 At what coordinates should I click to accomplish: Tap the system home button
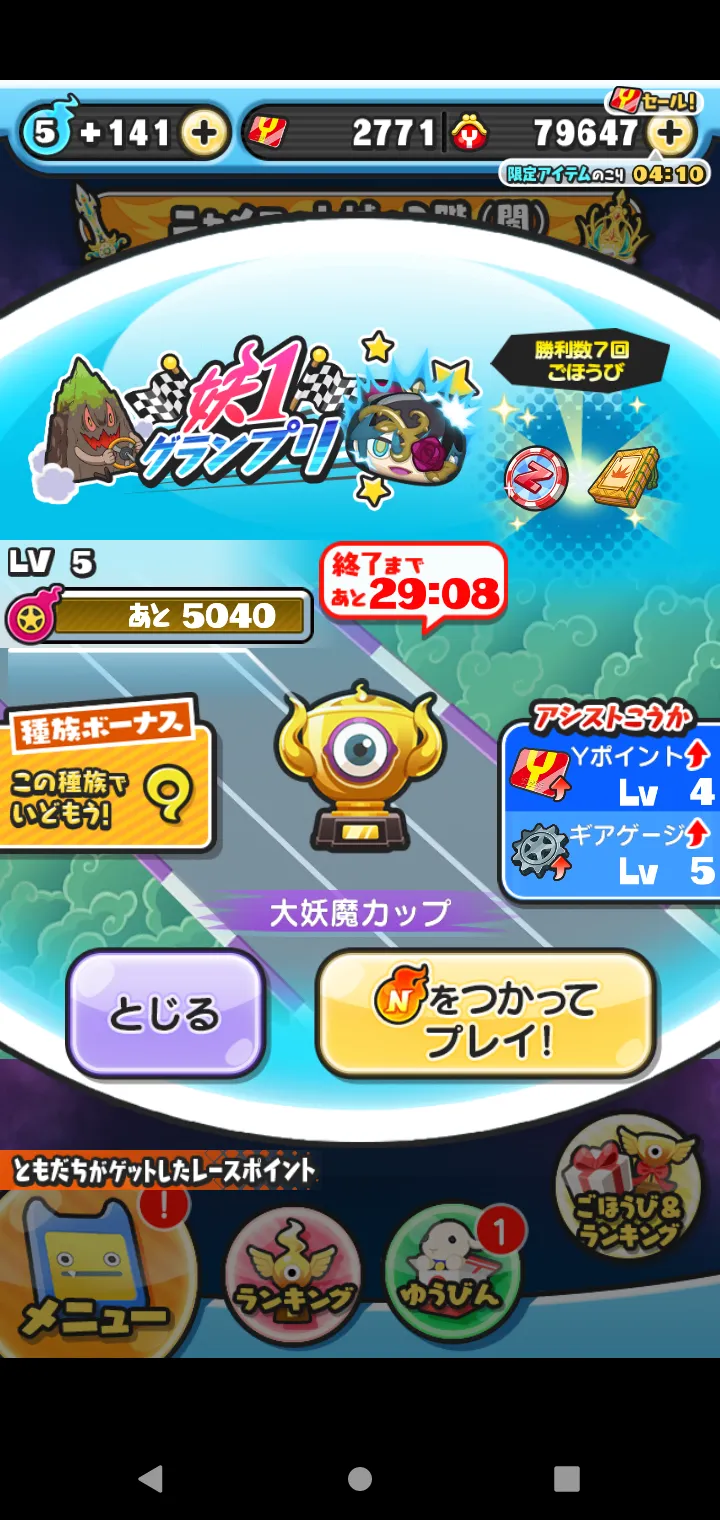pos(360,1479)
